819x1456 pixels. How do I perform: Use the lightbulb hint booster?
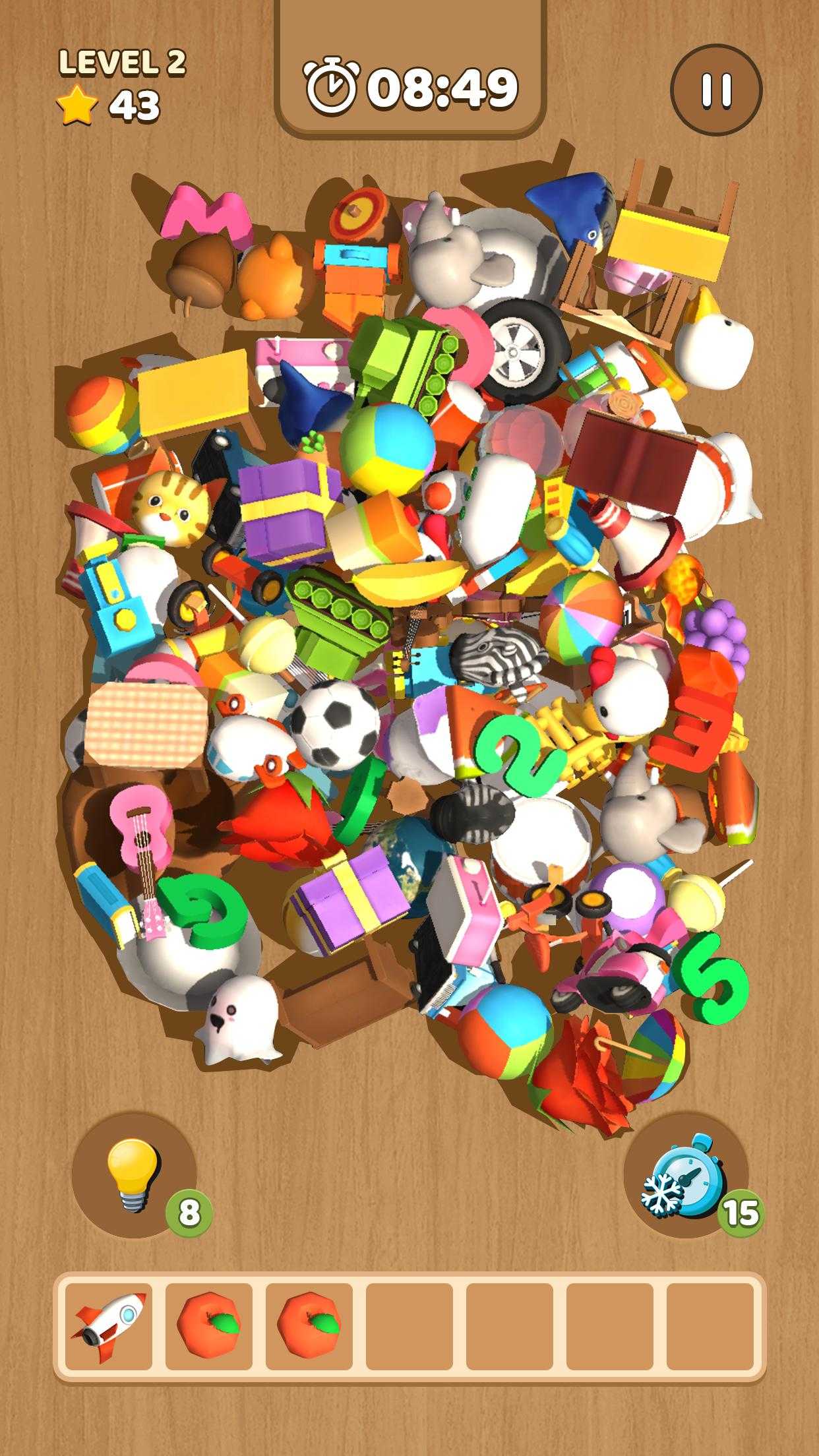pyautogui.click(x=134, y=1175)
